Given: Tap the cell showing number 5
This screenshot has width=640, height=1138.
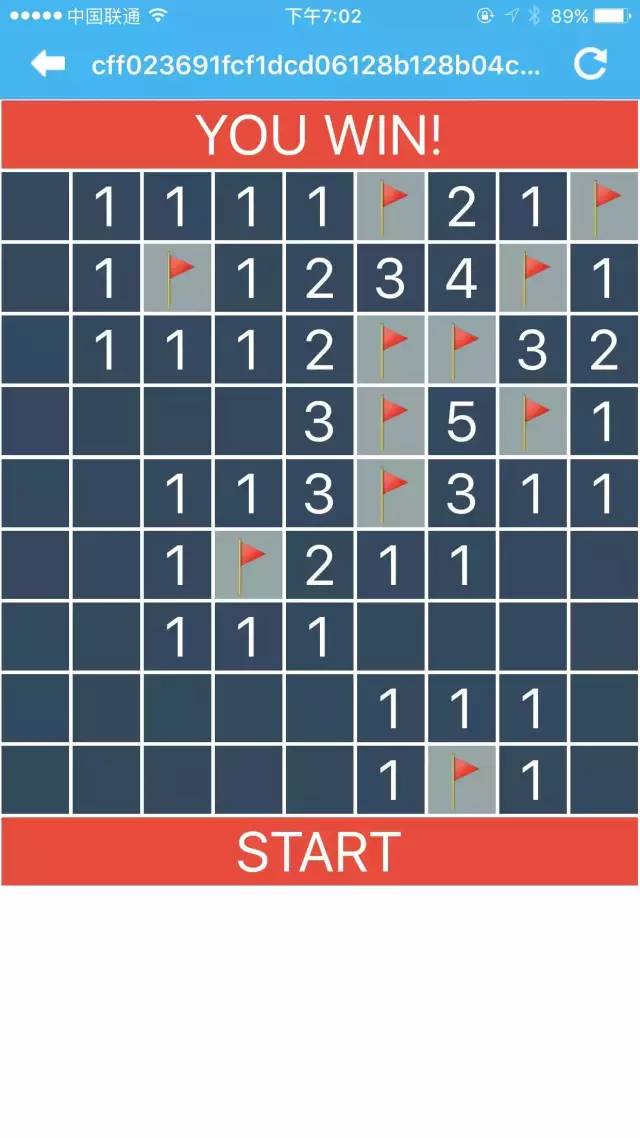Looking at the screenshot, I should point(461,422).
